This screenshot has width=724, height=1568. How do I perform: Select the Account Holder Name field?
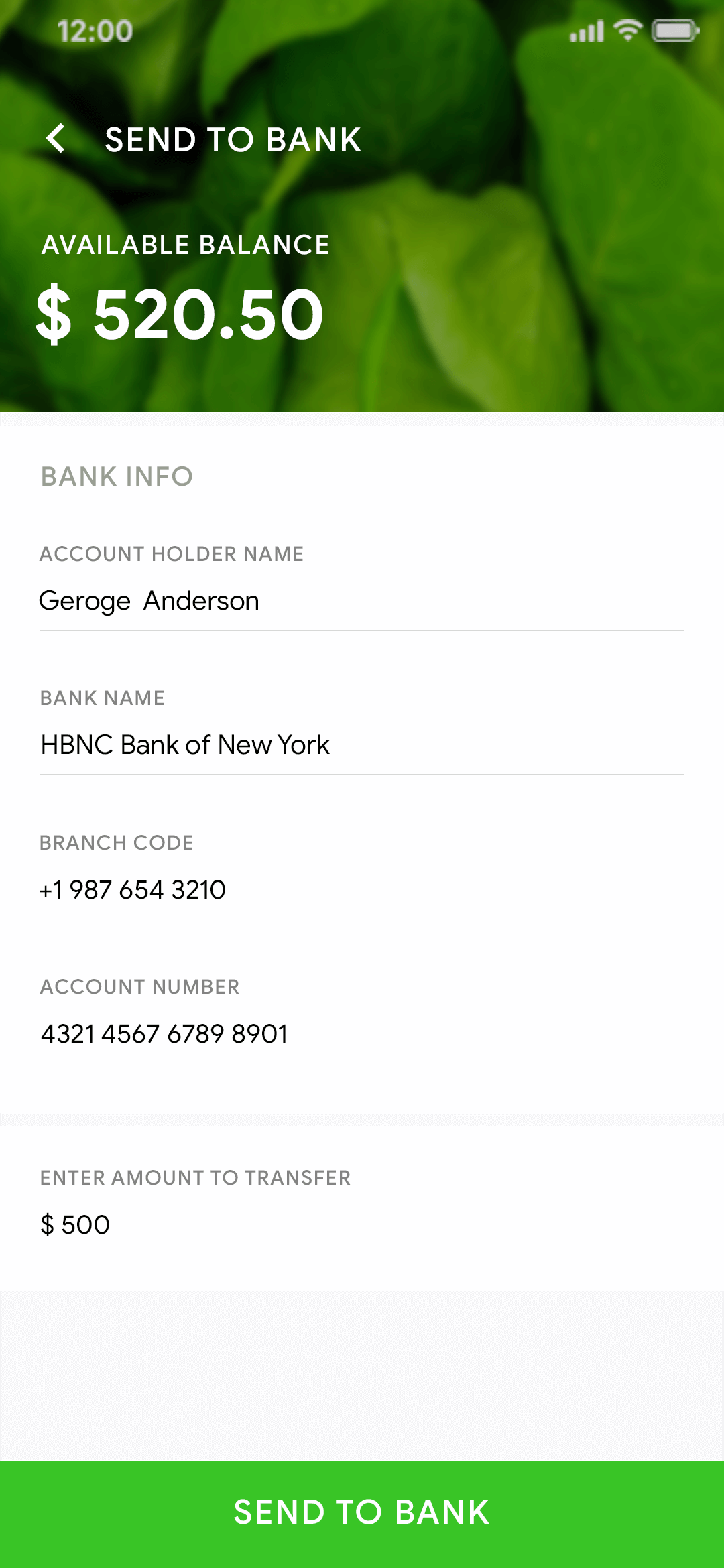362,600
